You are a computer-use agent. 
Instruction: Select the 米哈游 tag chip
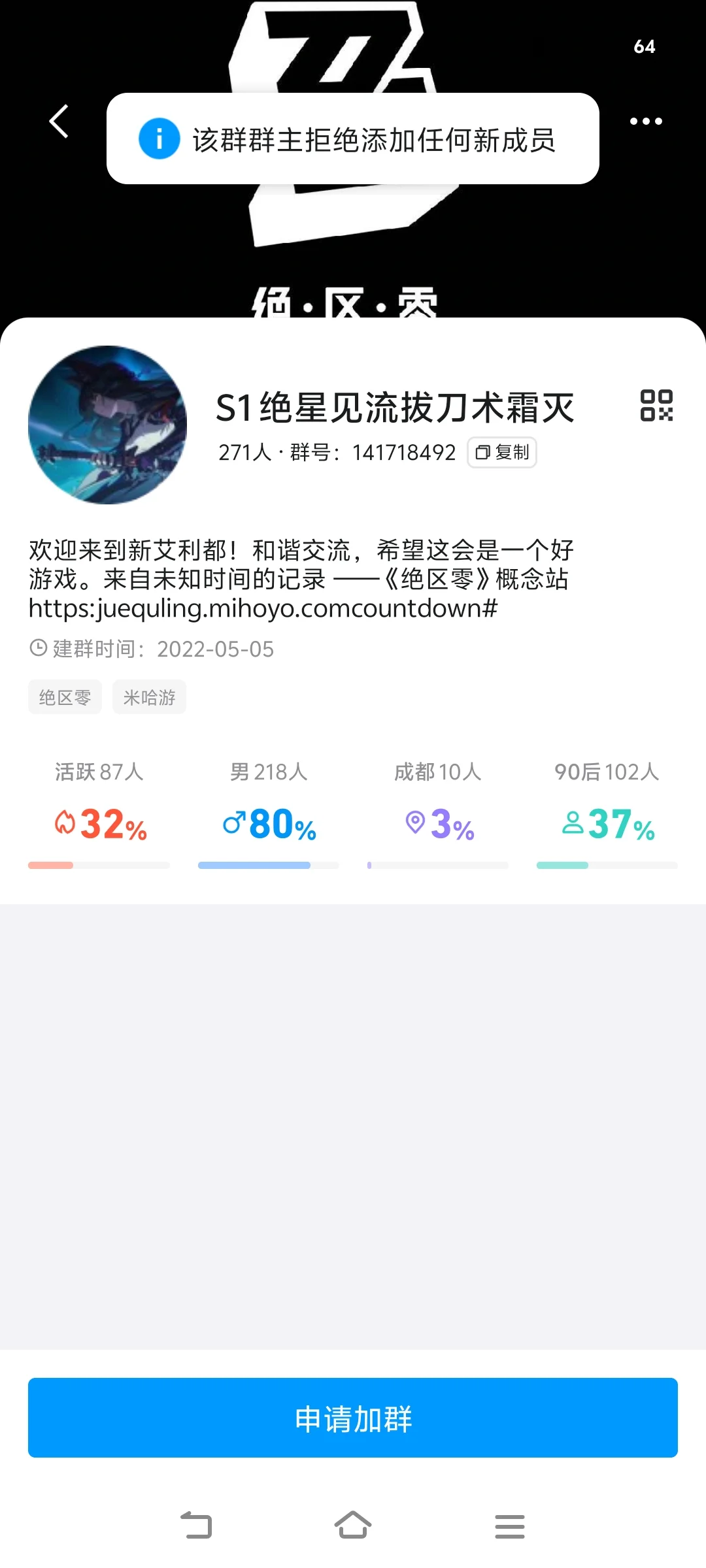149,697
